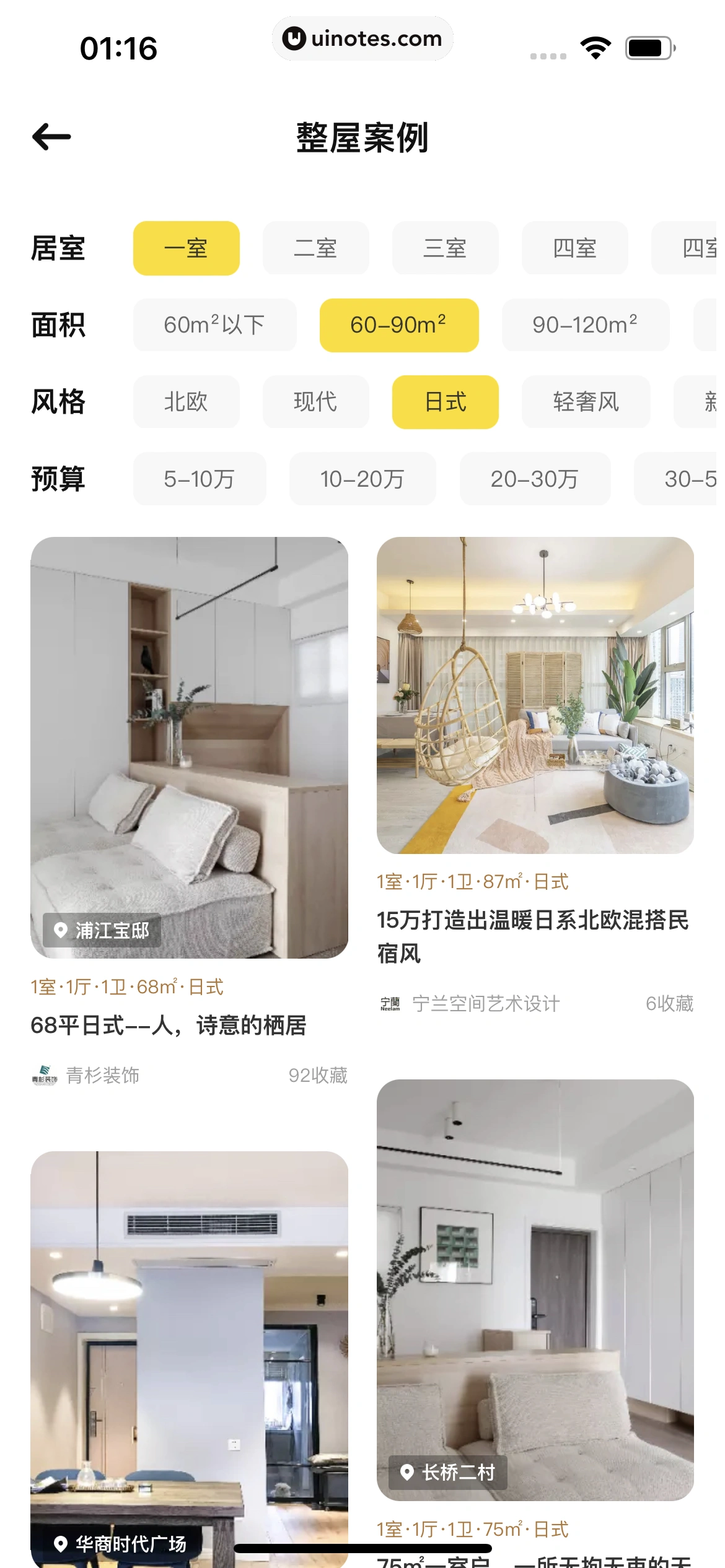Tap the Wi-Fi status icon
This screenshot has height=1568, width=725.
pyautogui.click(x=595, y=46)
